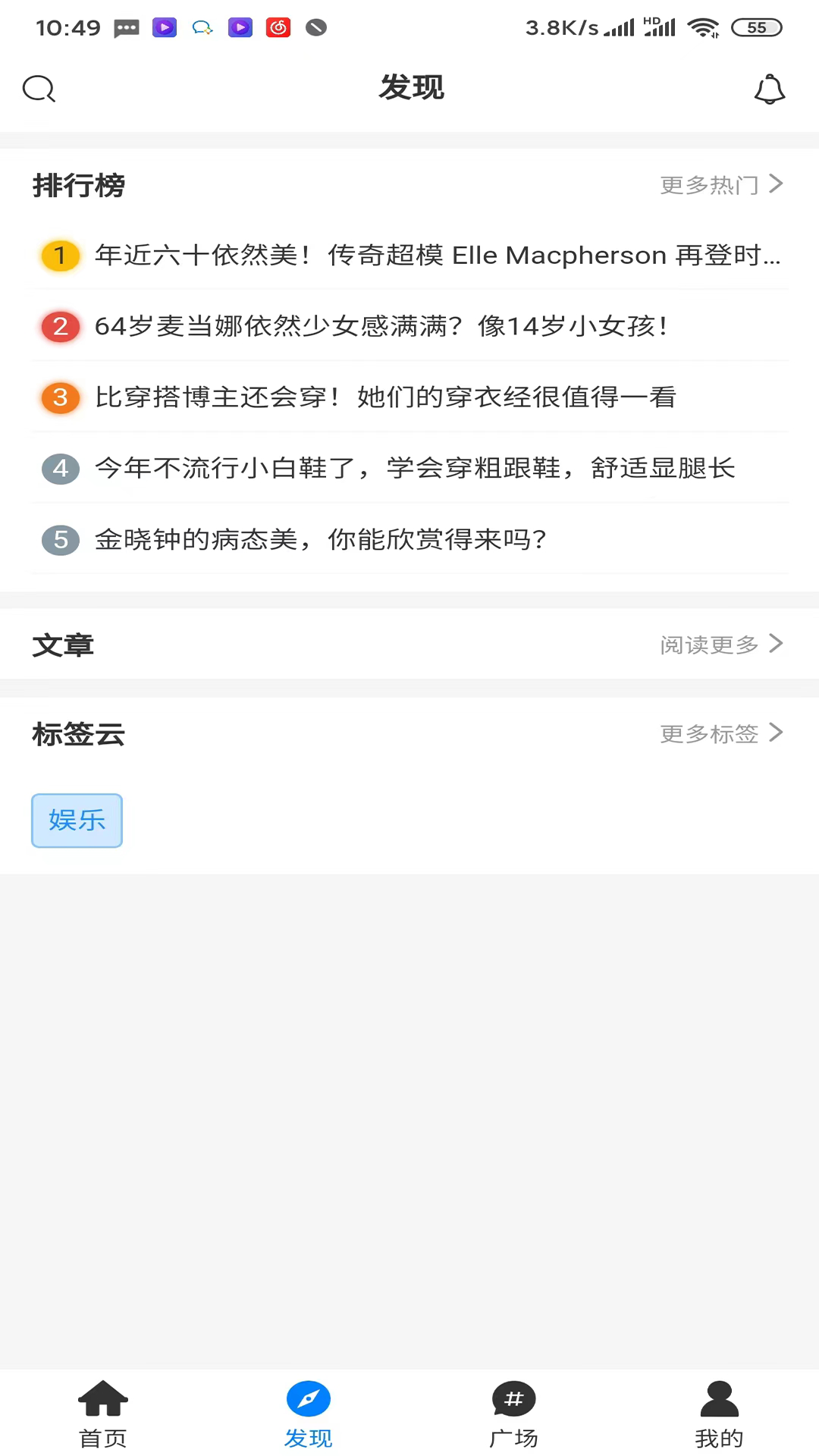
Task: Click the number 5 ranking badge
Action: click(x=60, y=539)
